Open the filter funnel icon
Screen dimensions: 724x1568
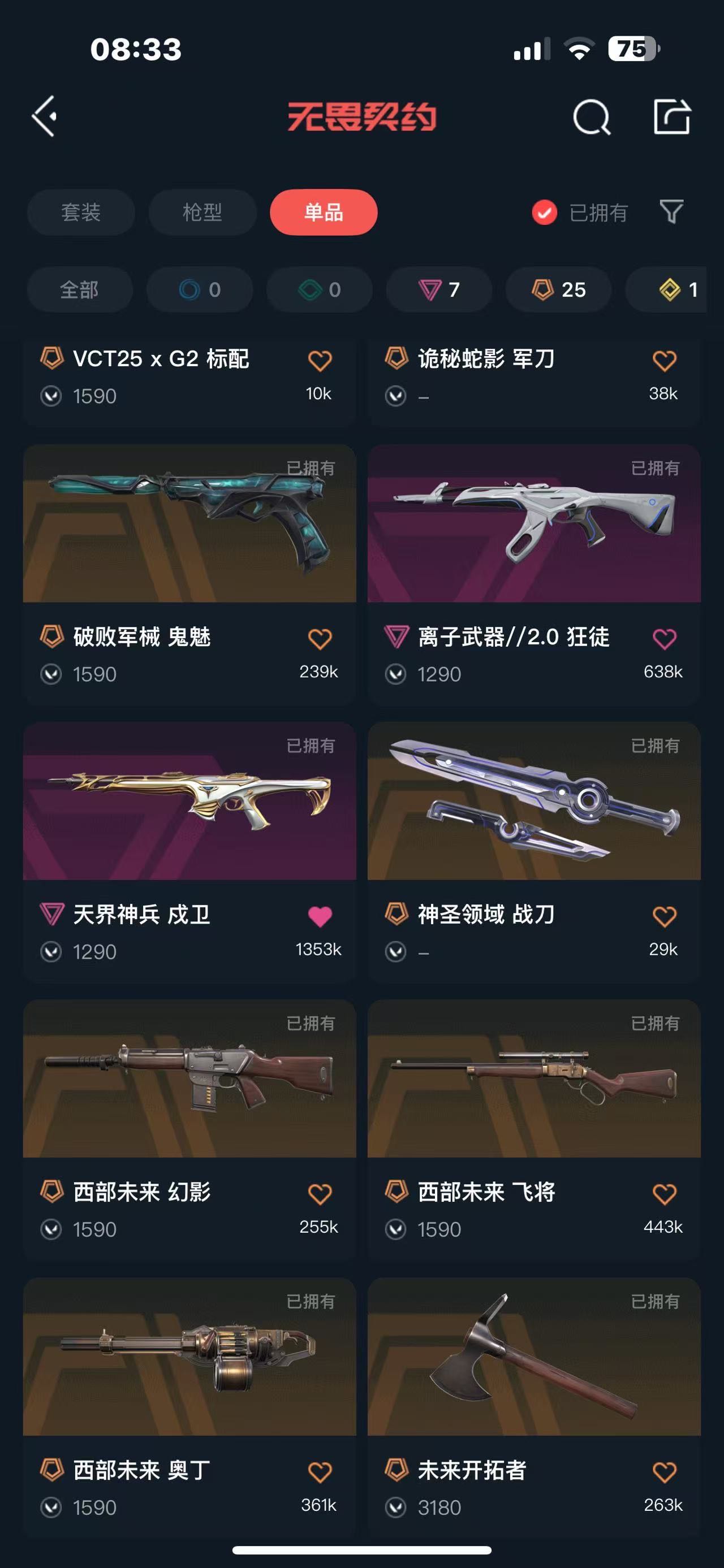(671, 212)
